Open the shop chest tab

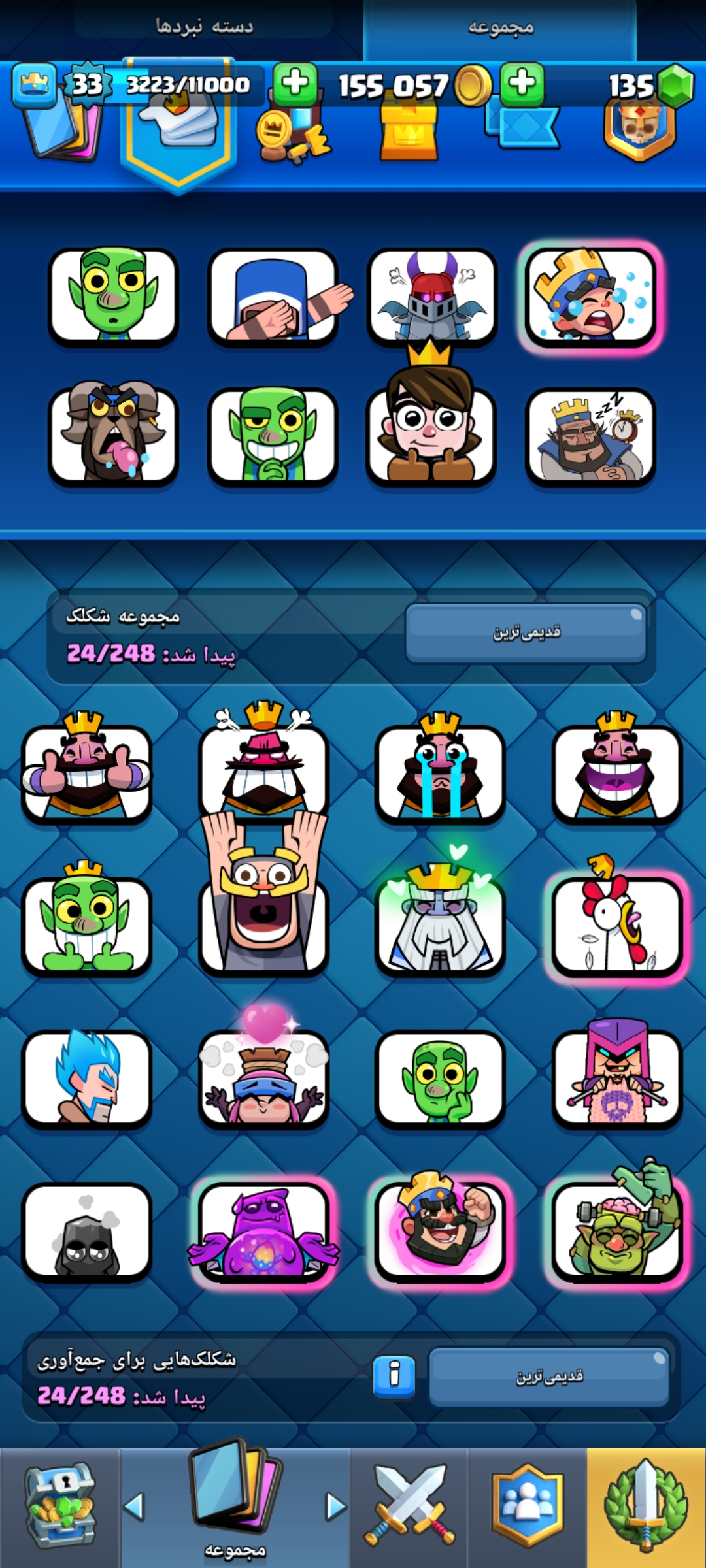60,1507
